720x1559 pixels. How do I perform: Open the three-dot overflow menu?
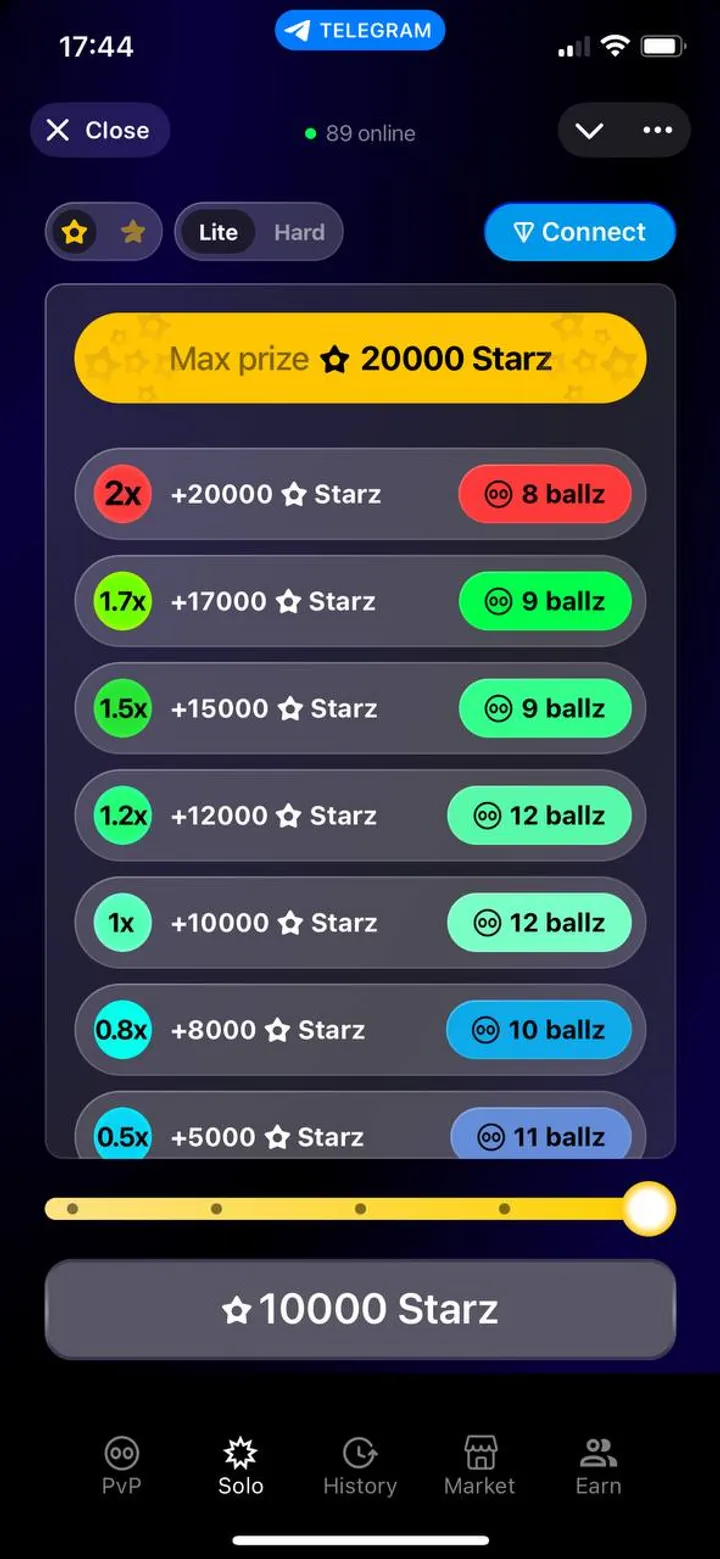(x=657, y=131)
